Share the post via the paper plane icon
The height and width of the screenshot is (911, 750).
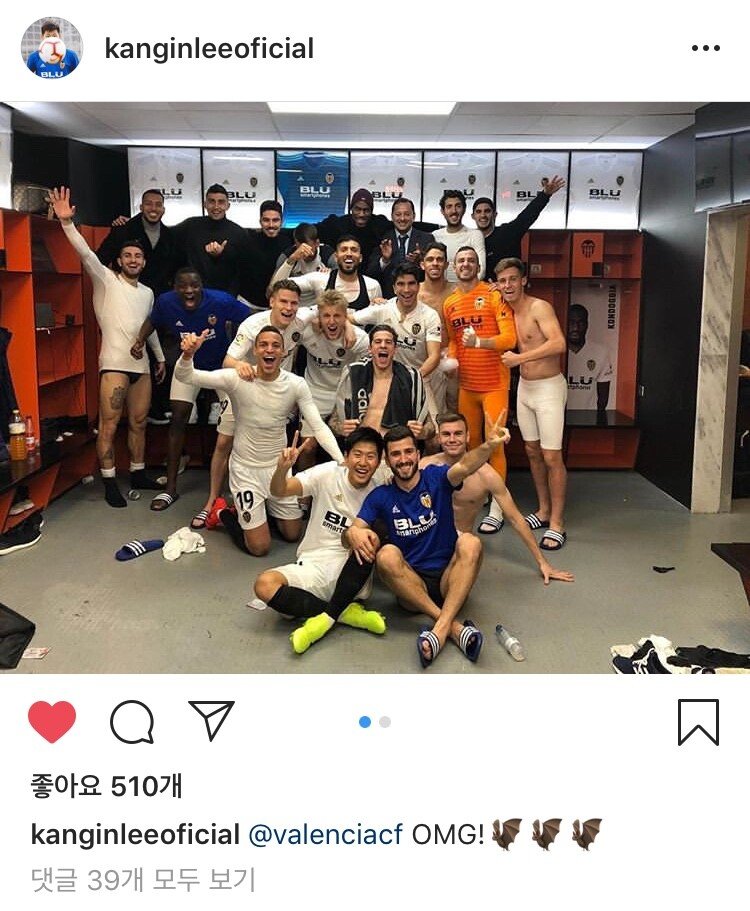[x=211, y=721]
